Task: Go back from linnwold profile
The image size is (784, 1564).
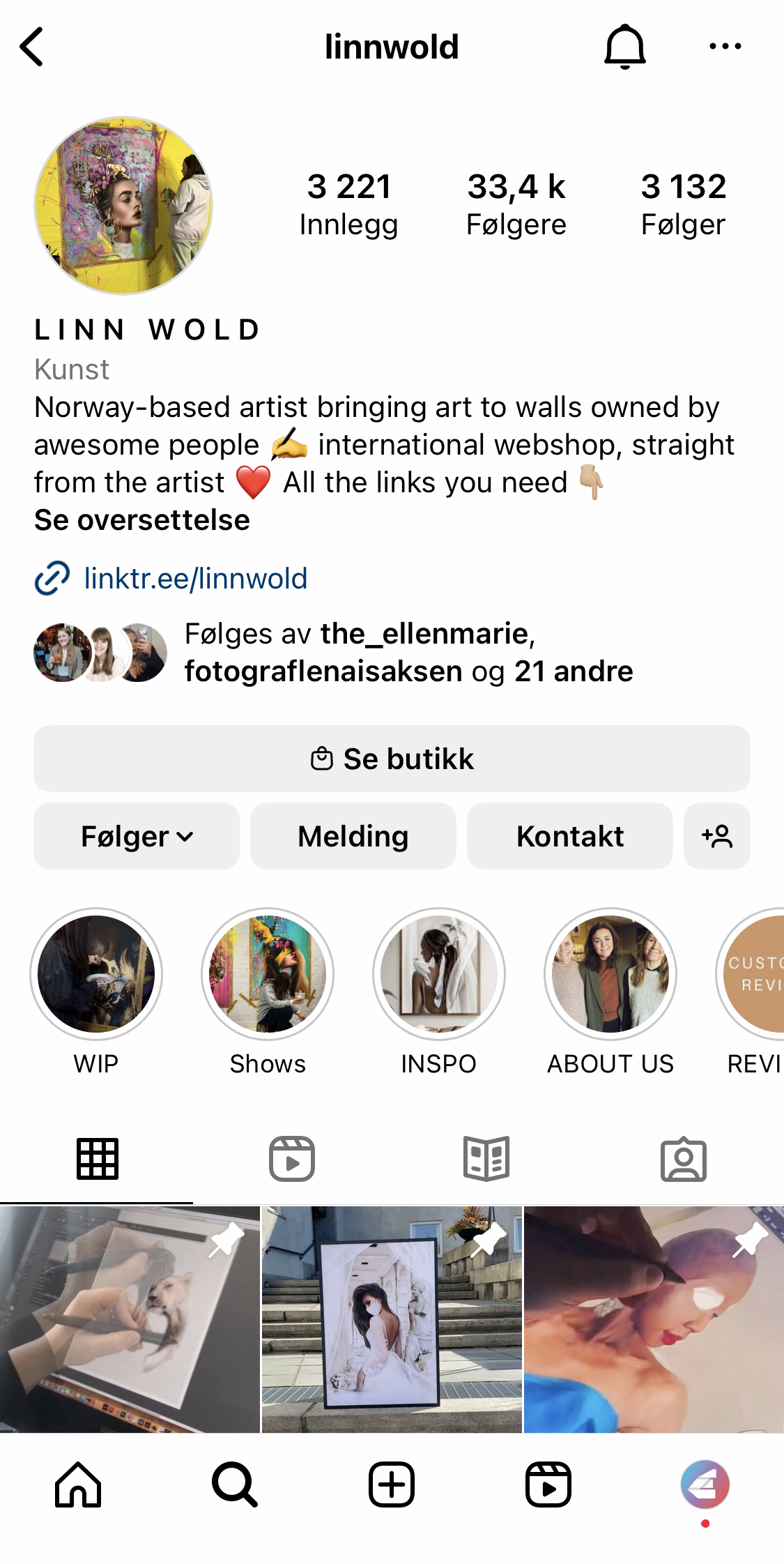Action: click(x=32, y=47)
